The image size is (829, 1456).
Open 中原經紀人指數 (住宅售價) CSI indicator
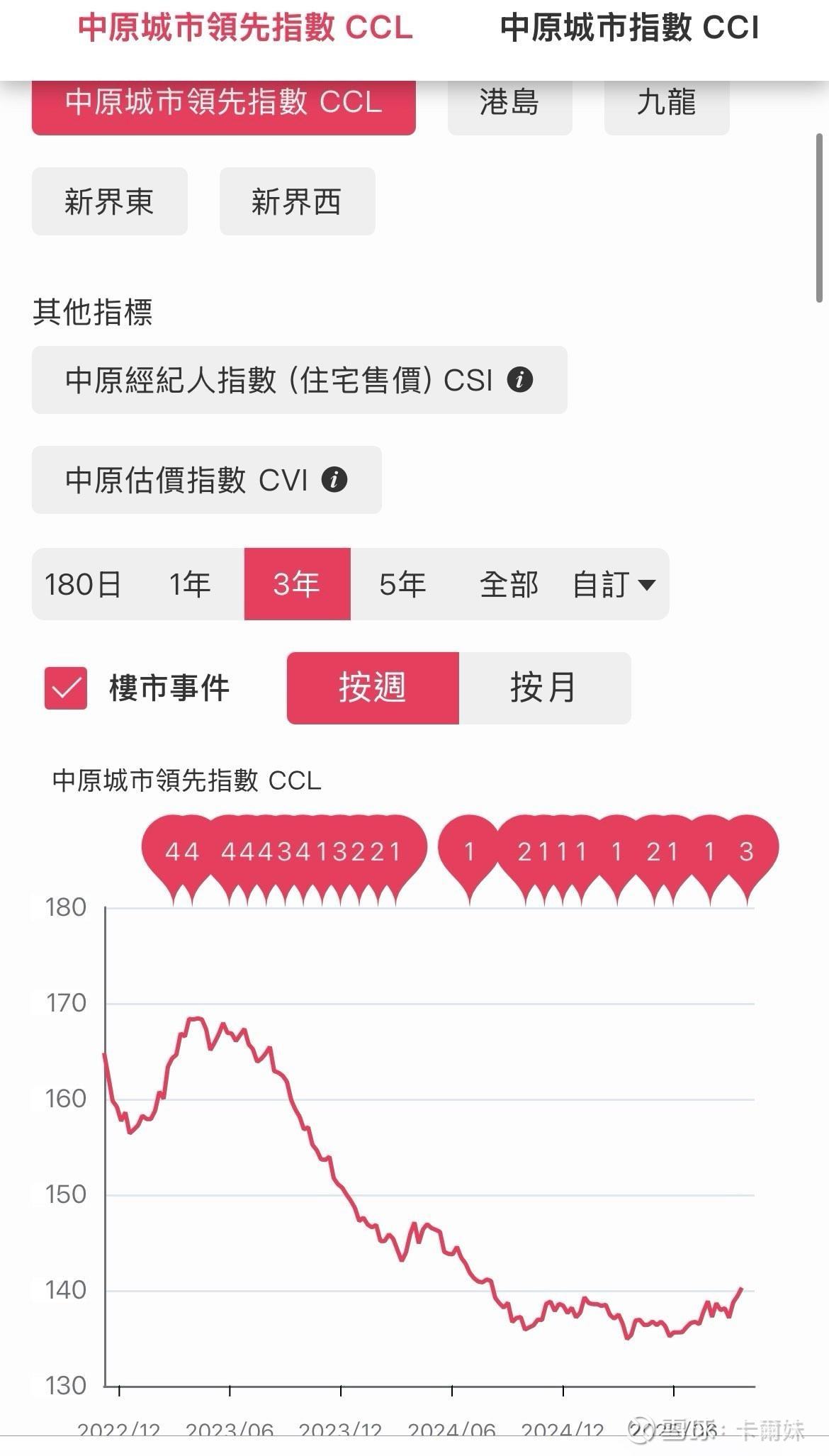coord(278,380)
